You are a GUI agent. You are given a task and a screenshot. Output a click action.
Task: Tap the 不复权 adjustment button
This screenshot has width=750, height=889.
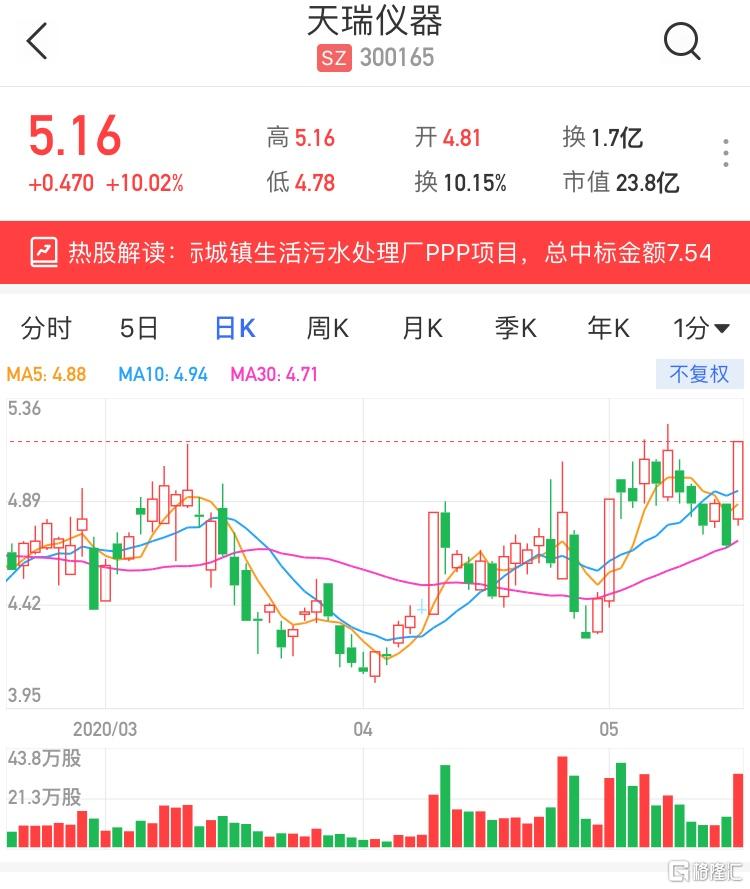699,374
